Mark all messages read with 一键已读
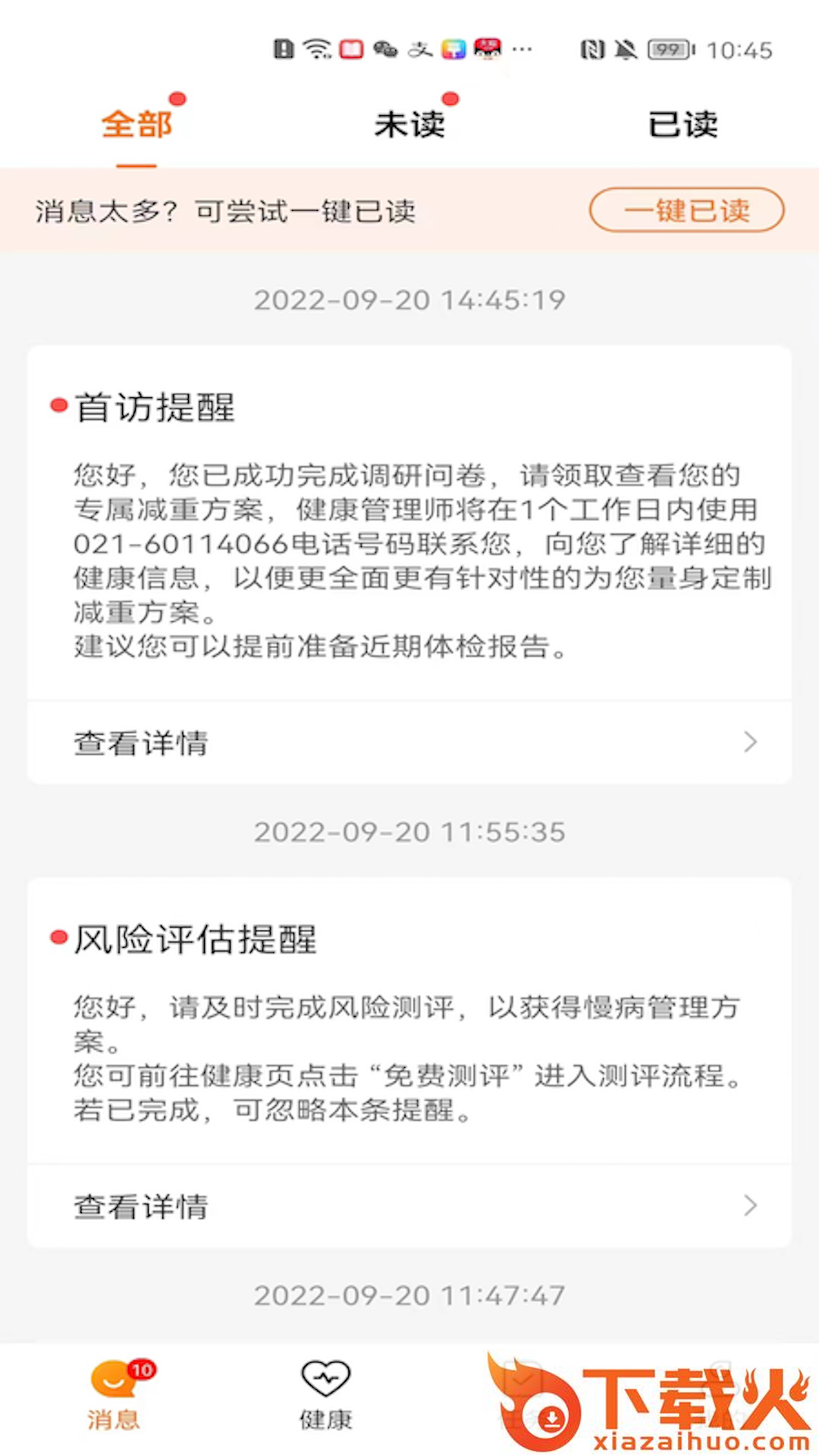This screenshot has width=819, height=1456. click(x=686, y=210)
